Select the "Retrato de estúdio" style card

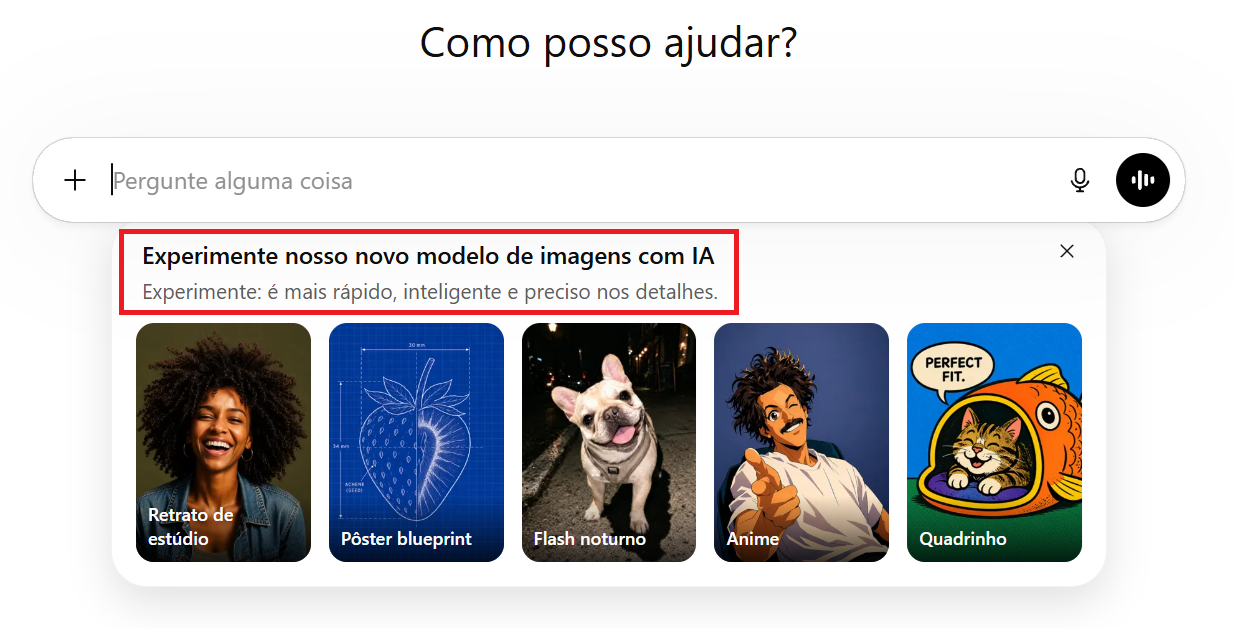pyautogui.click(x=223, y=442)
